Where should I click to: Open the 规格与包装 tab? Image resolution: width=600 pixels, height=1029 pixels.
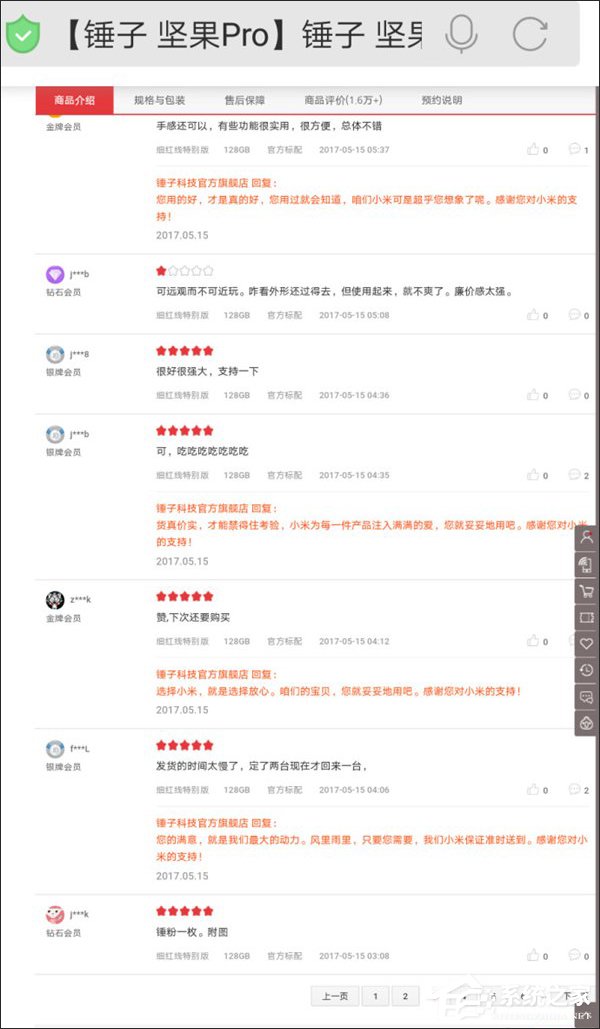160,100
